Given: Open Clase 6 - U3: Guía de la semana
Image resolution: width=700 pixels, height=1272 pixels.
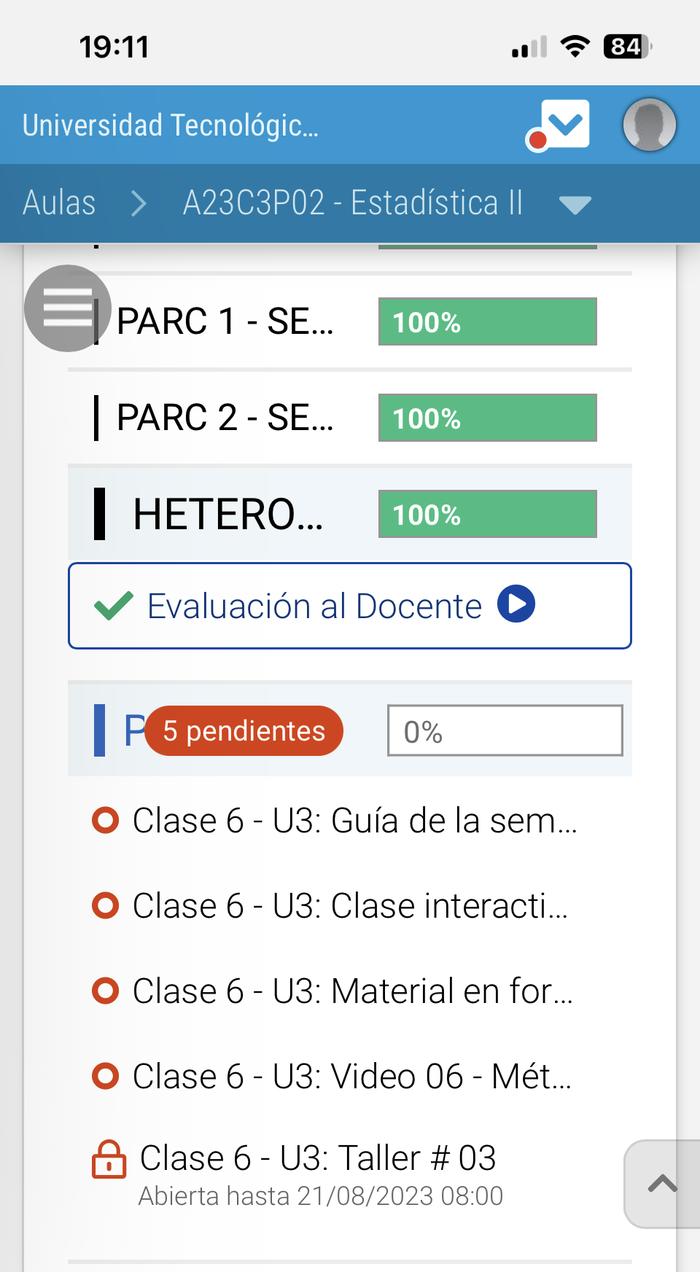Looking at the screenshot, I should [x=354, y=821].
